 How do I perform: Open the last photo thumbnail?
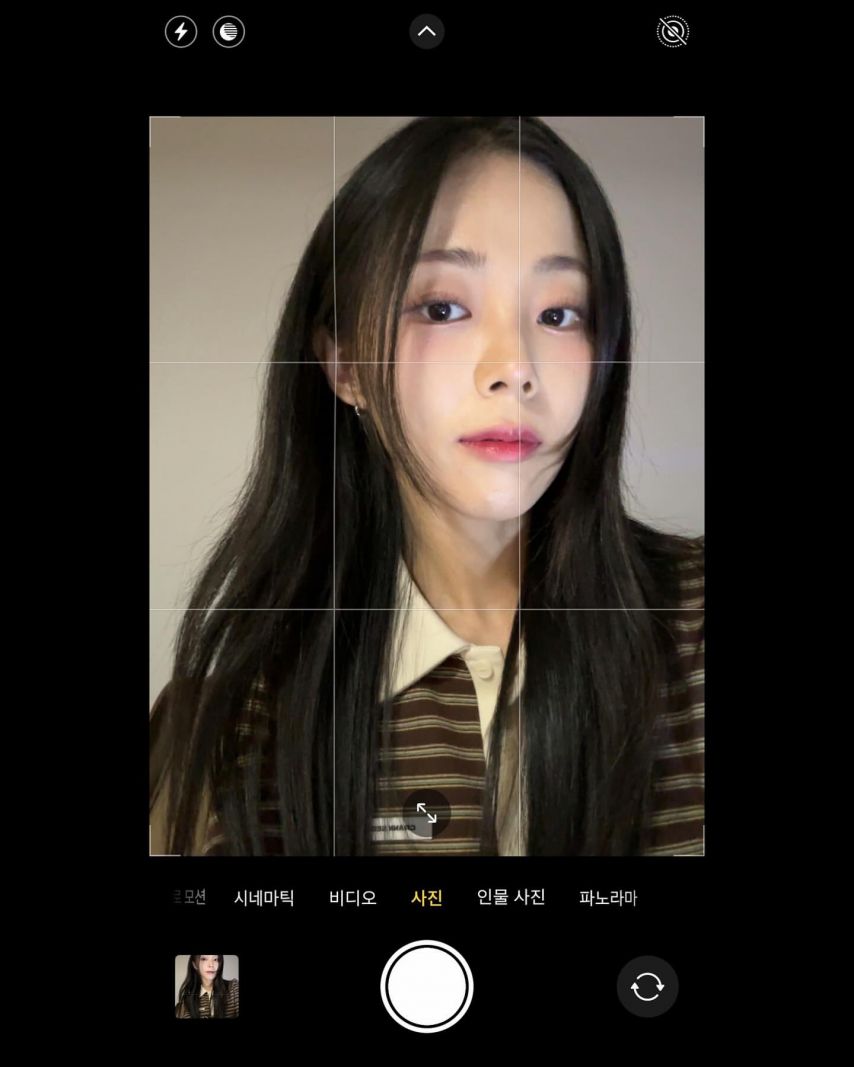pos(207,987)
